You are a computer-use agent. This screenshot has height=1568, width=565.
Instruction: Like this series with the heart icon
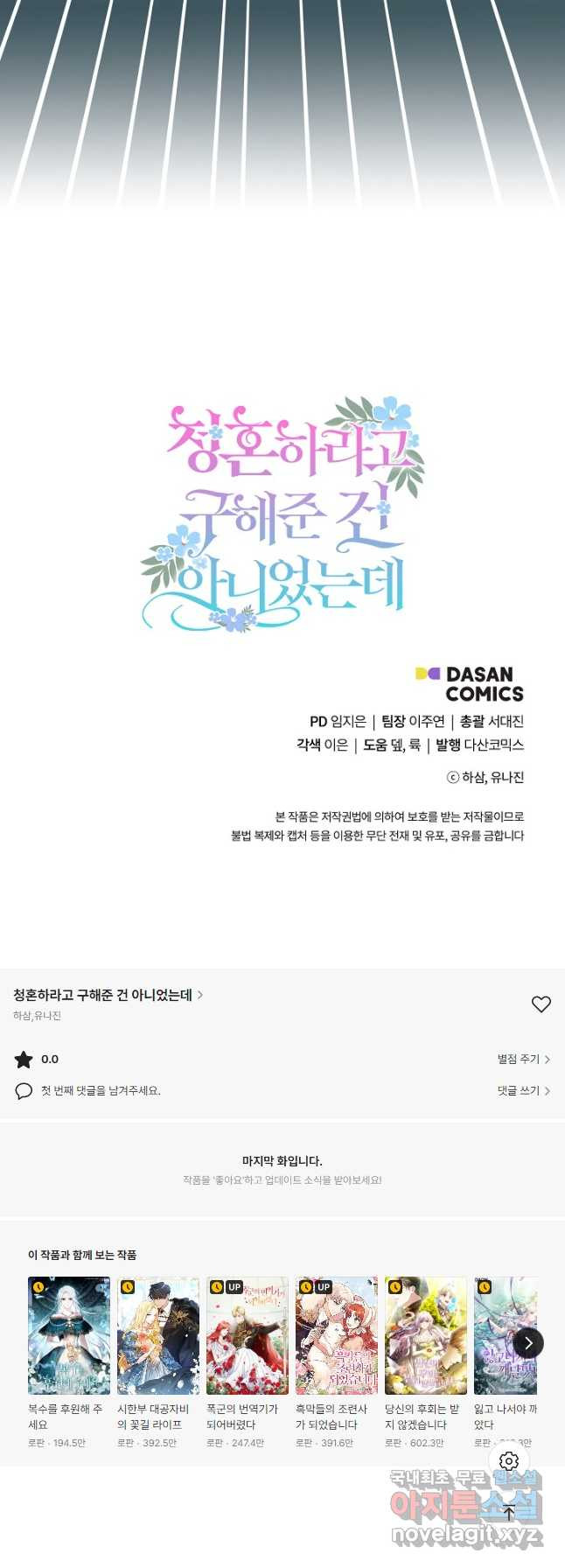tap(541, 1004)
